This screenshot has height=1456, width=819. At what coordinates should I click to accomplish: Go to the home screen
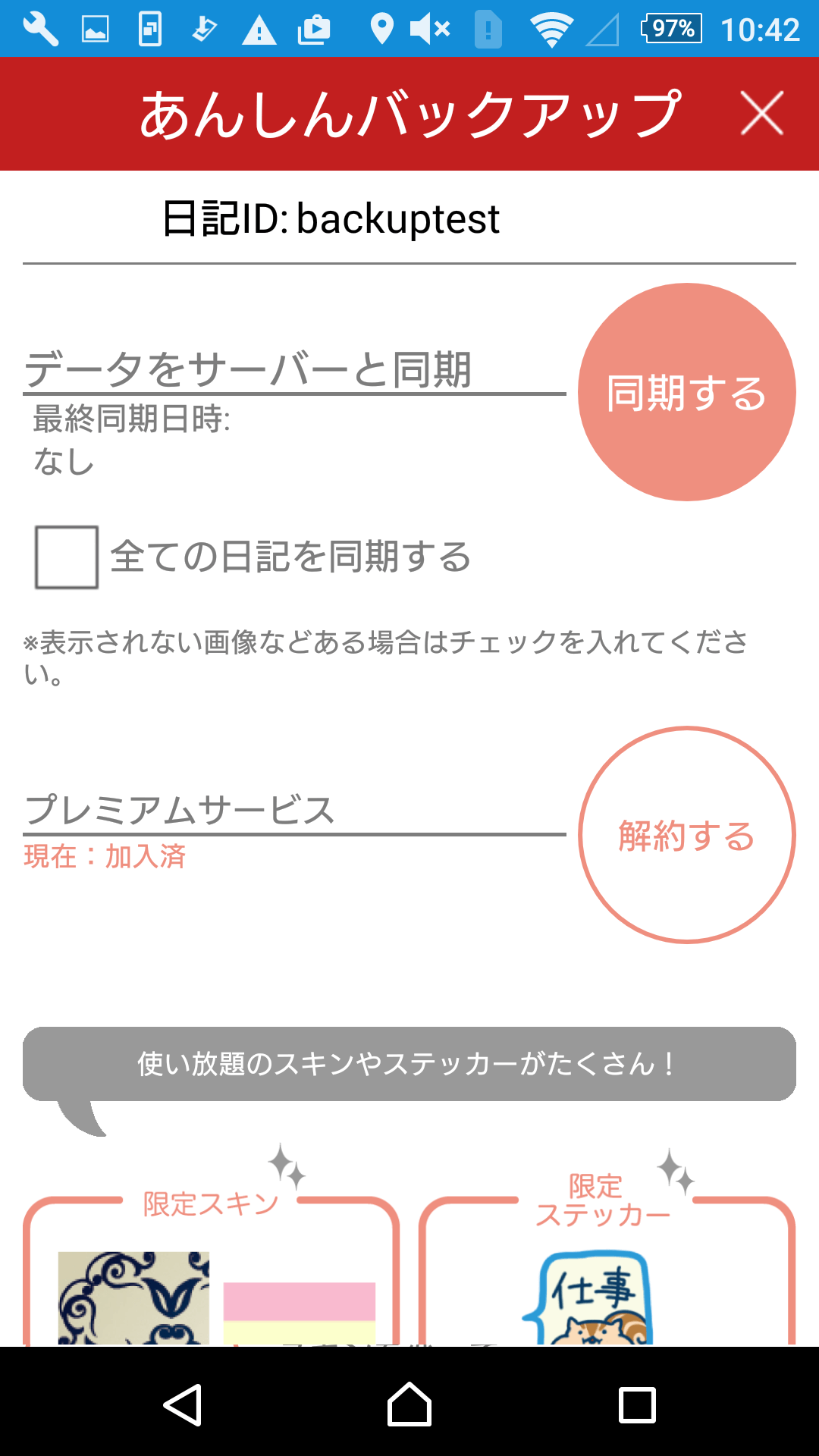(x=409, y=1405)
